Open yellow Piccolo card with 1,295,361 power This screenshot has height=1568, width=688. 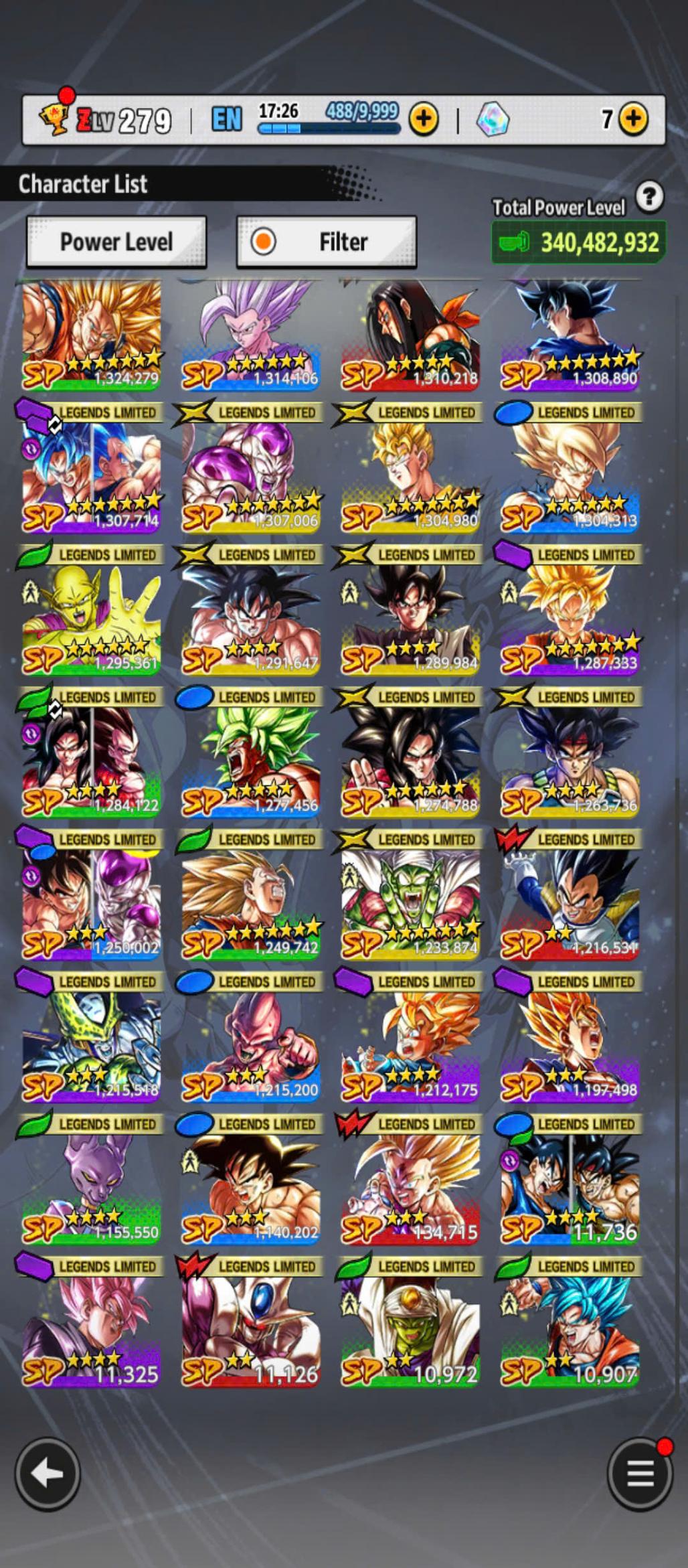[92, 619]
